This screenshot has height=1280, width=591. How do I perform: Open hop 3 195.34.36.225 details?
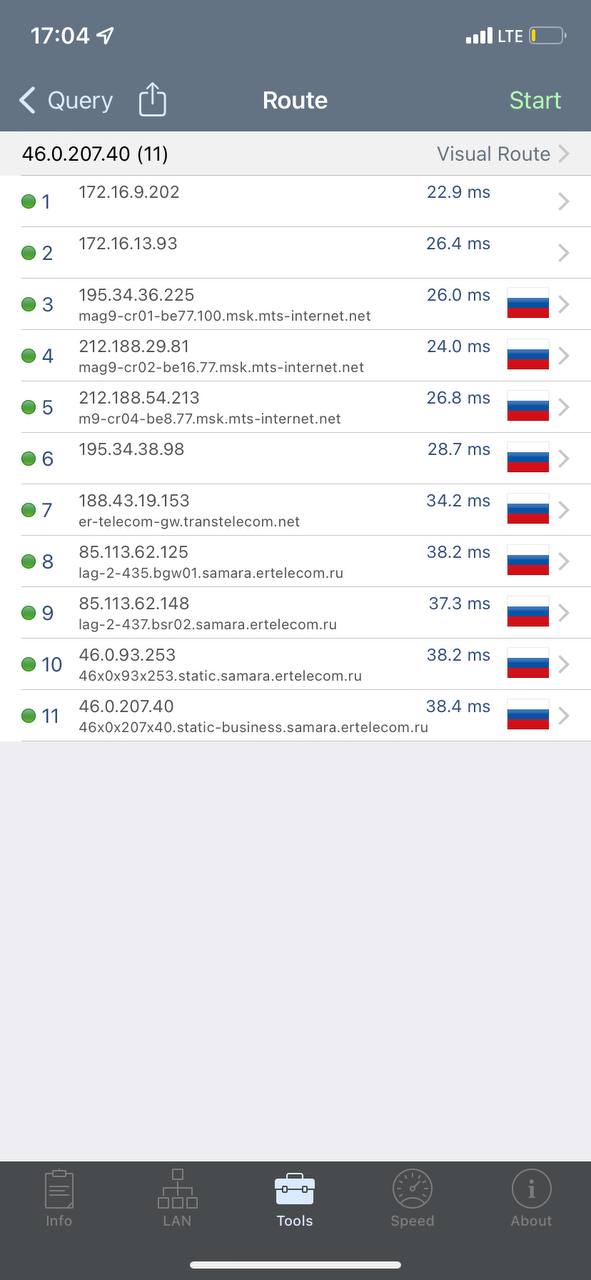(295, 304)
